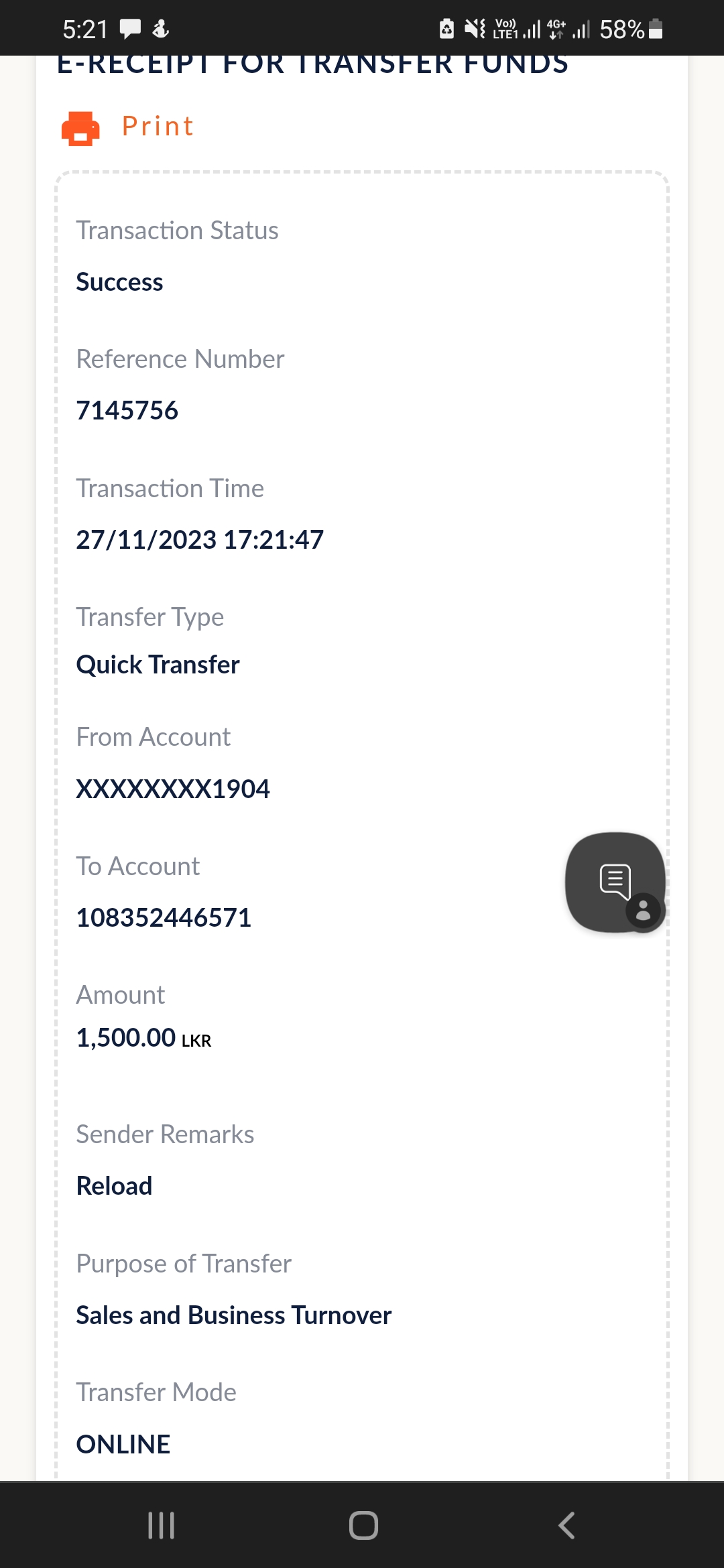This screenshot has width=724, height=1568.
Task: Go back using system back button
Action: 566,1526
